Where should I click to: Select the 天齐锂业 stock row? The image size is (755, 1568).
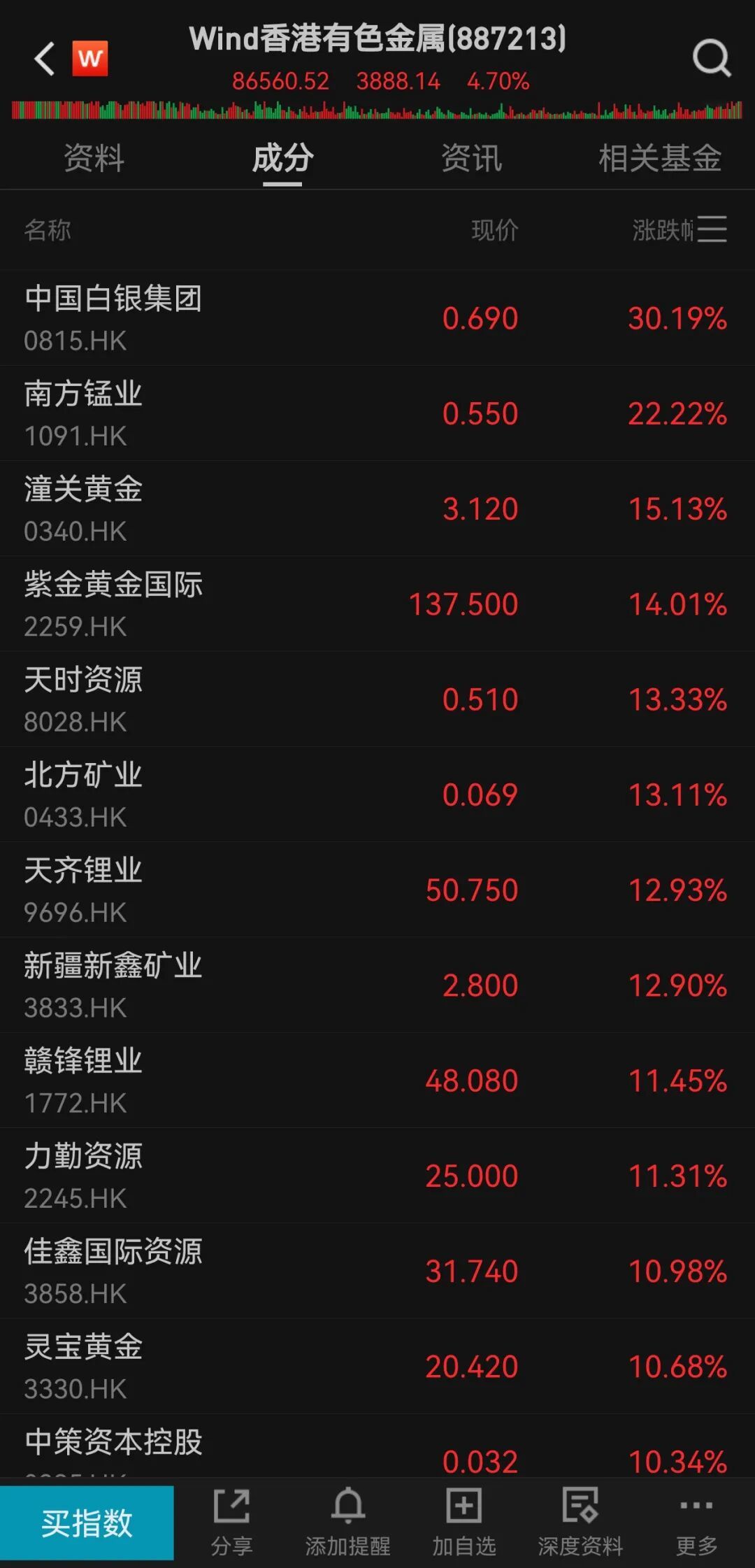pos(377,889)
